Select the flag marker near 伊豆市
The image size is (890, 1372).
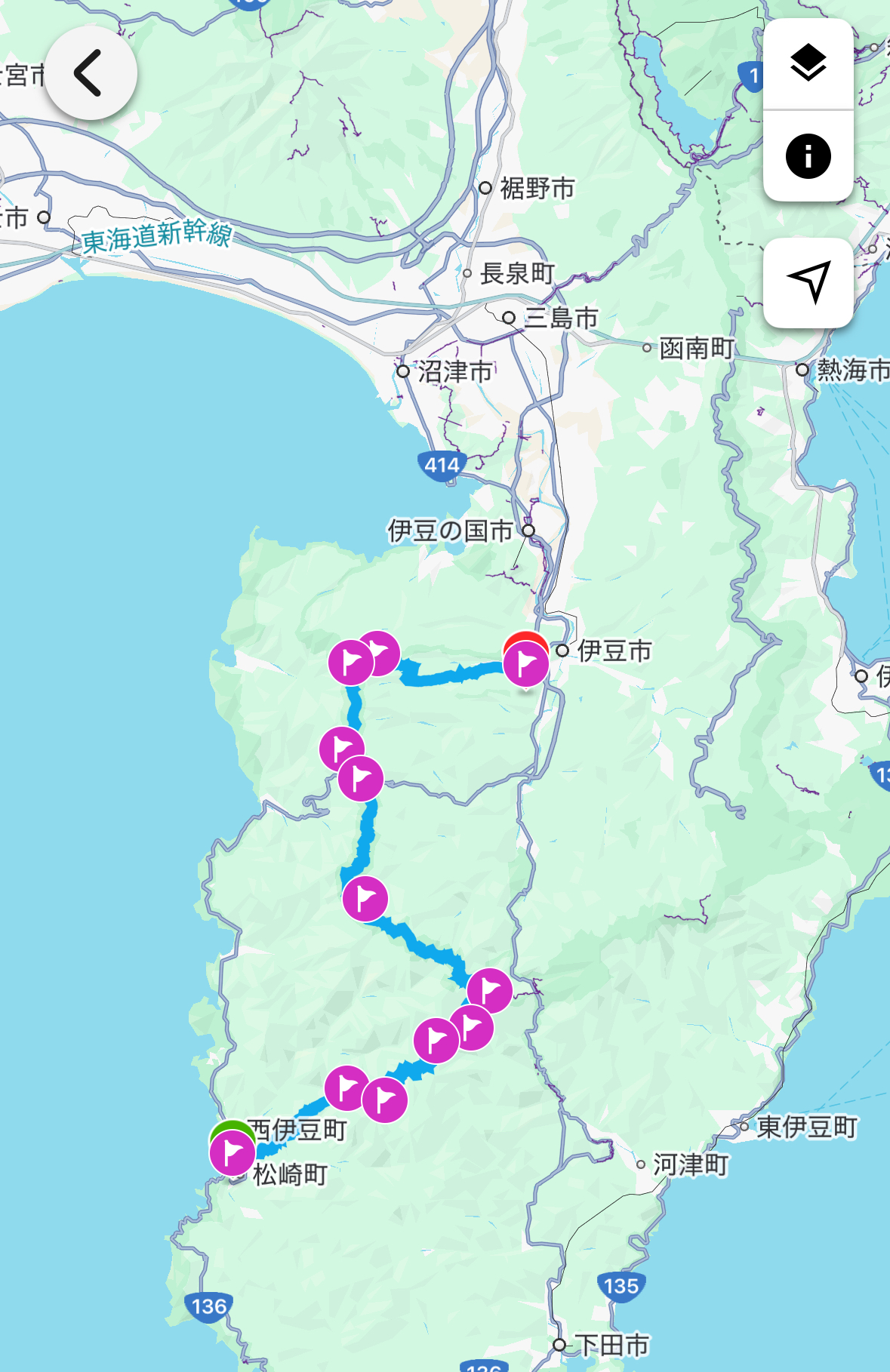pyautogui.click(x=526, y=664)
